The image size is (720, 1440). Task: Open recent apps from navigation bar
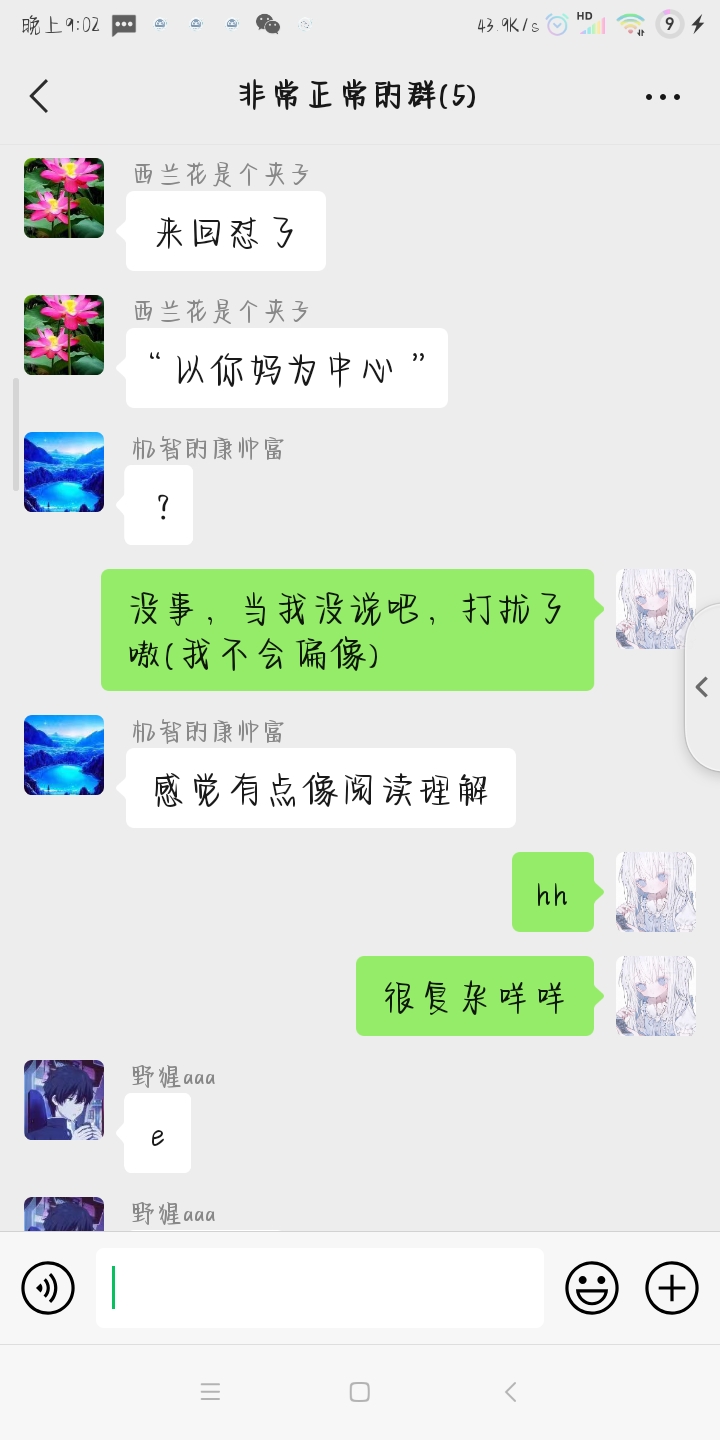pos(210,1392)
